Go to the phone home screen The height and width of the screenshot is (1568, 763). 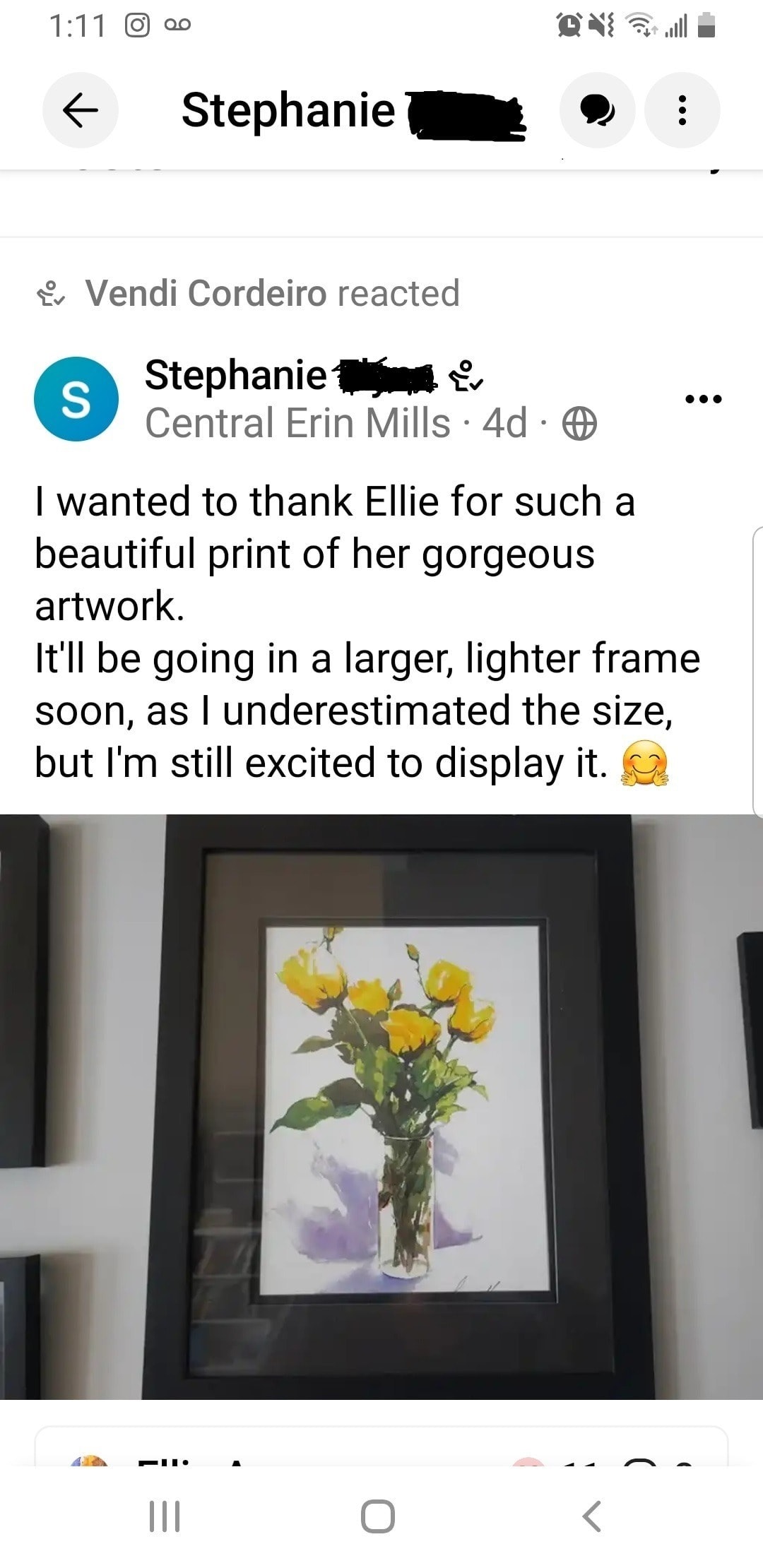[x=377, y=1516]
